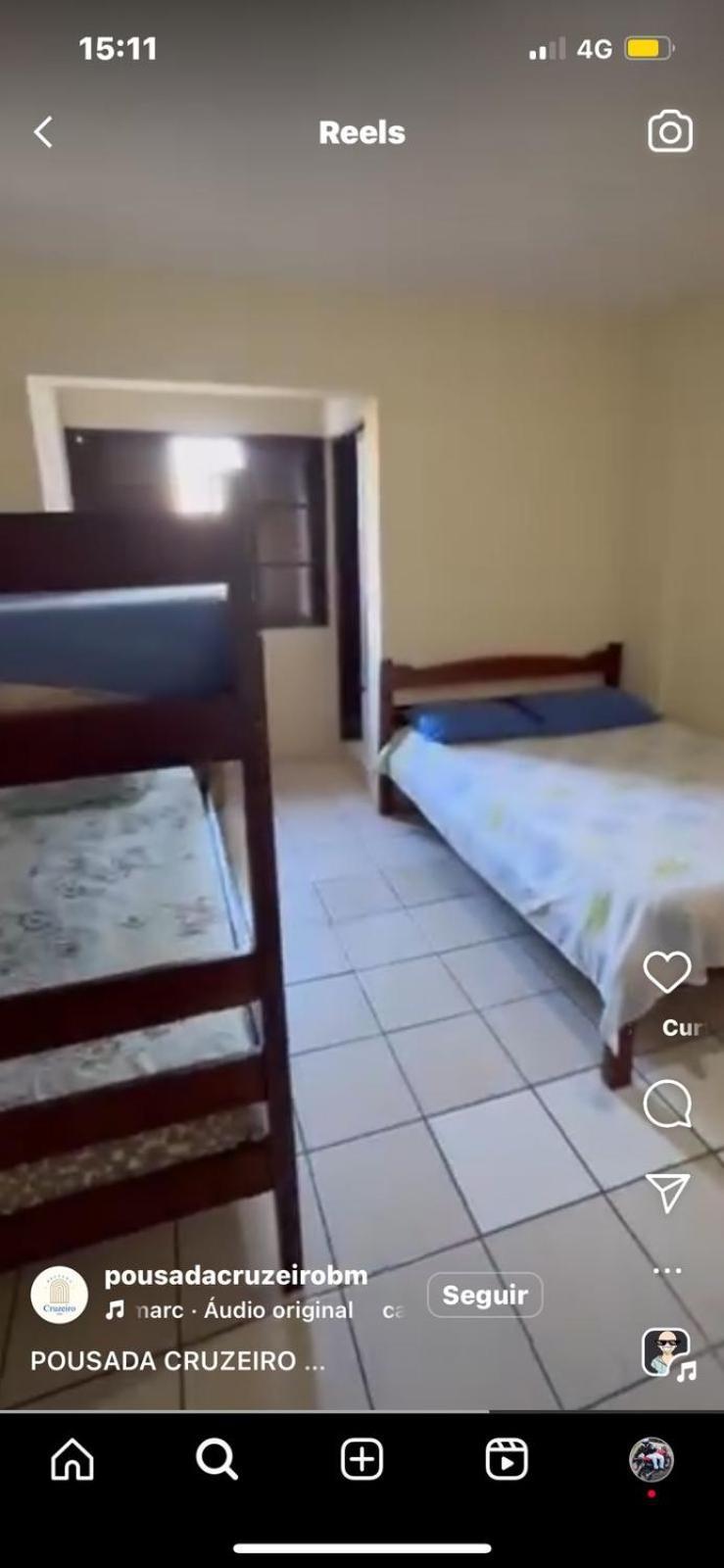This screenshot has height=1568, width=724.
Task: Switch to the Home tab
Action: (72, 1459)
